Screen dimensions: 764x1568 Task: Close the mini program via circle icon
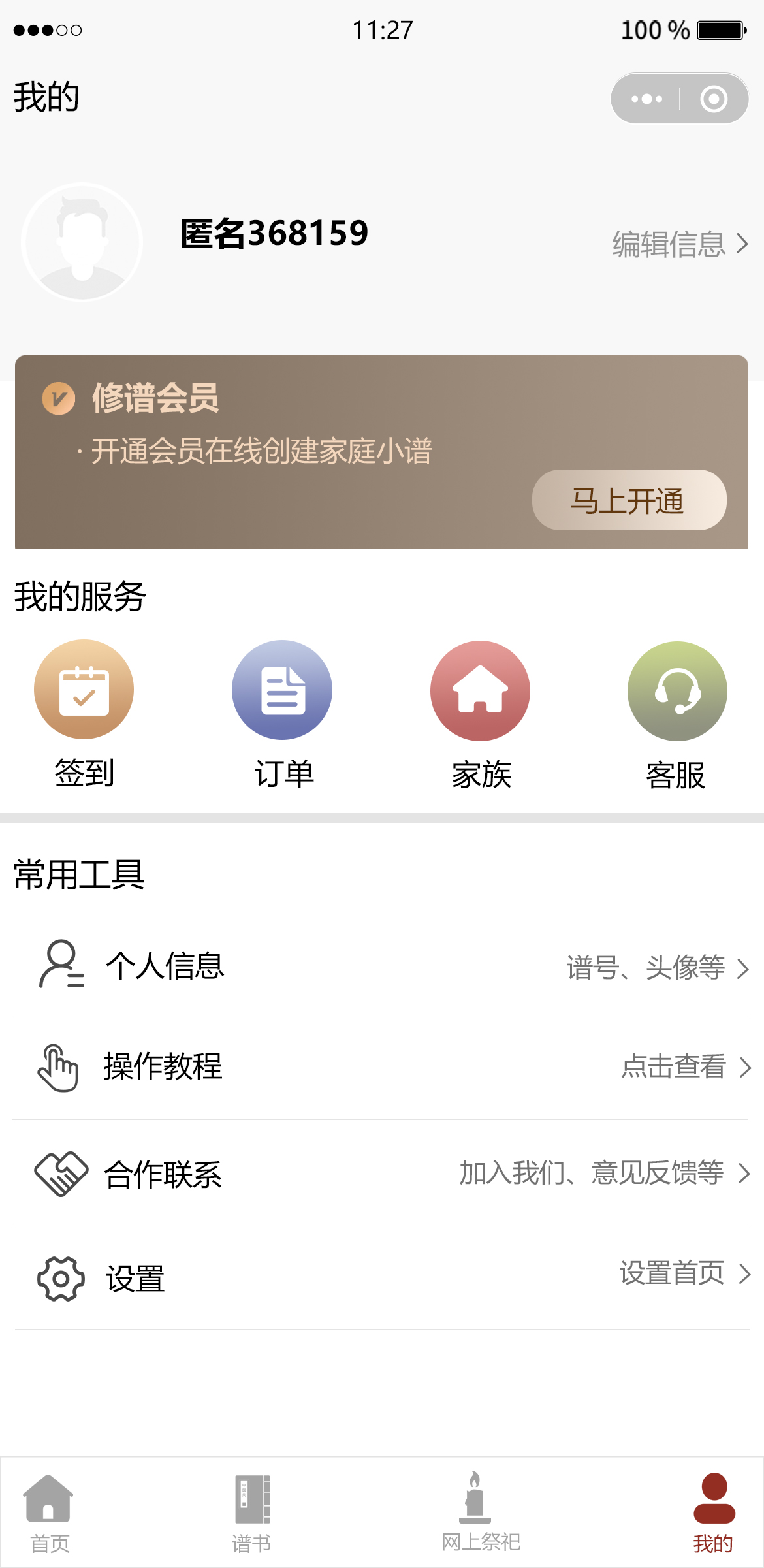tap(713, 99)
